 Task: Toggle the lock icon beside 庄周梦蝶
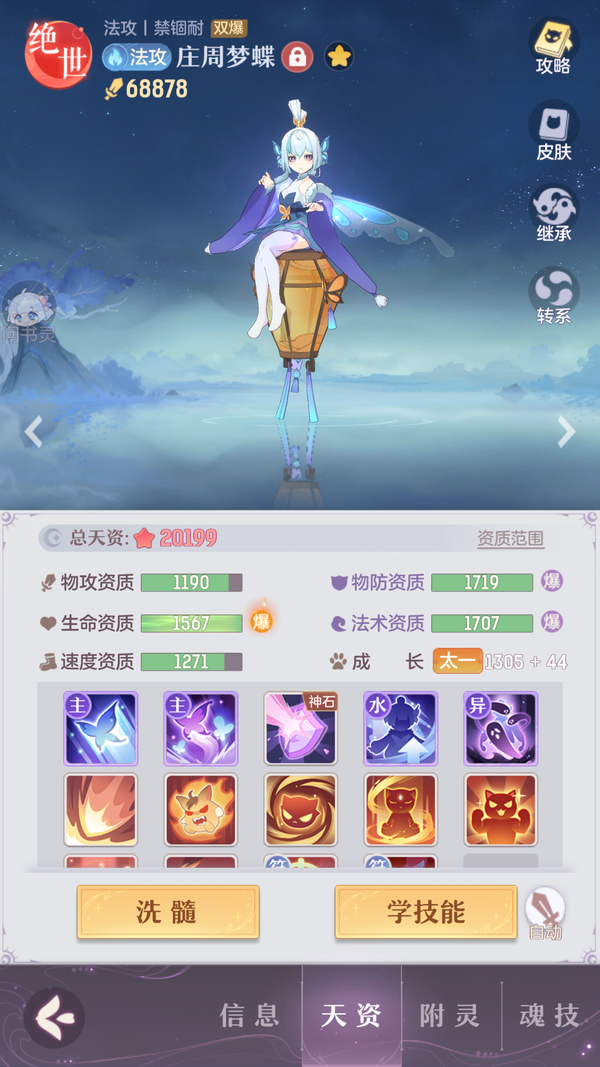(297, 56)
